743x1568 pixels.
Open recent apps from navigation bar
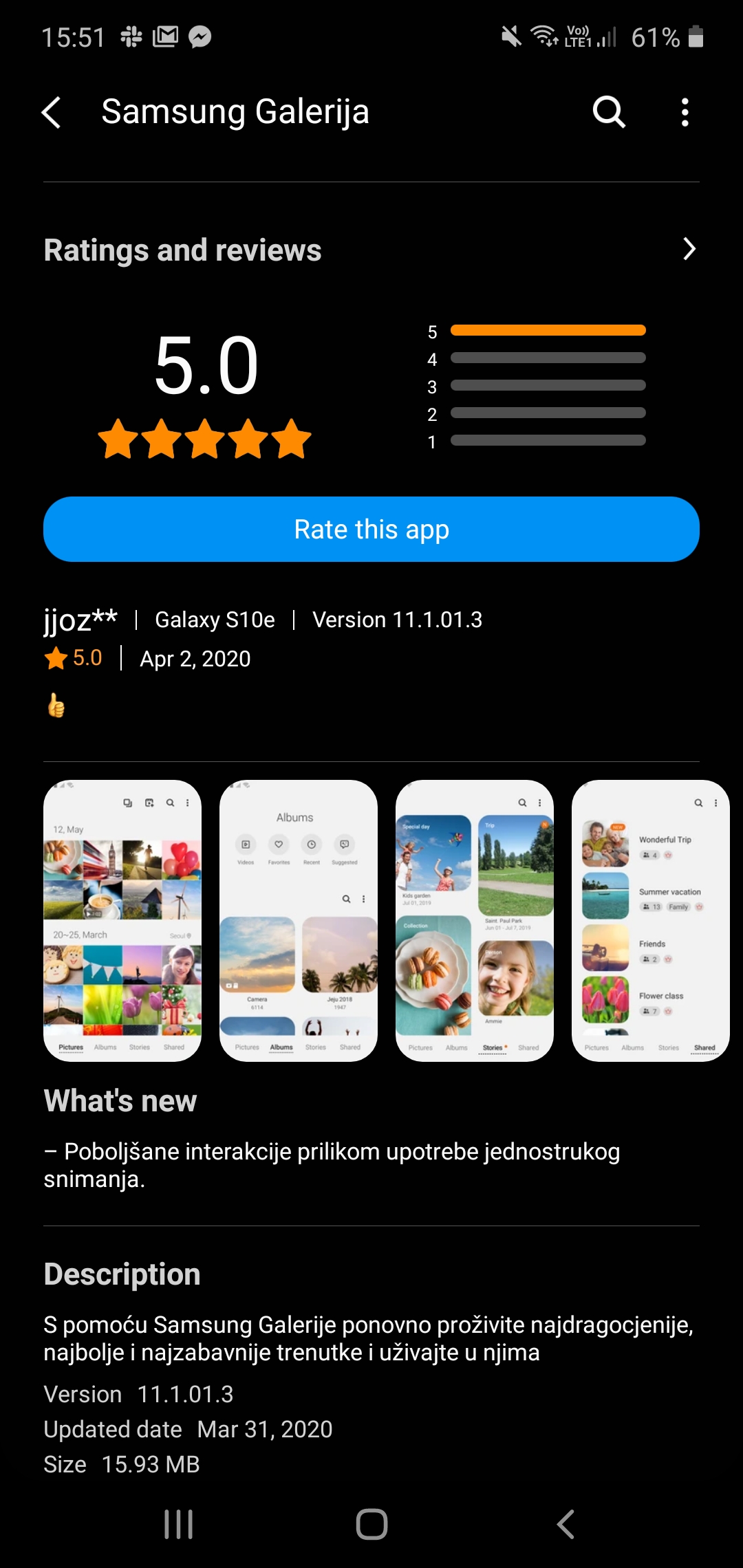click(179, 1524)
